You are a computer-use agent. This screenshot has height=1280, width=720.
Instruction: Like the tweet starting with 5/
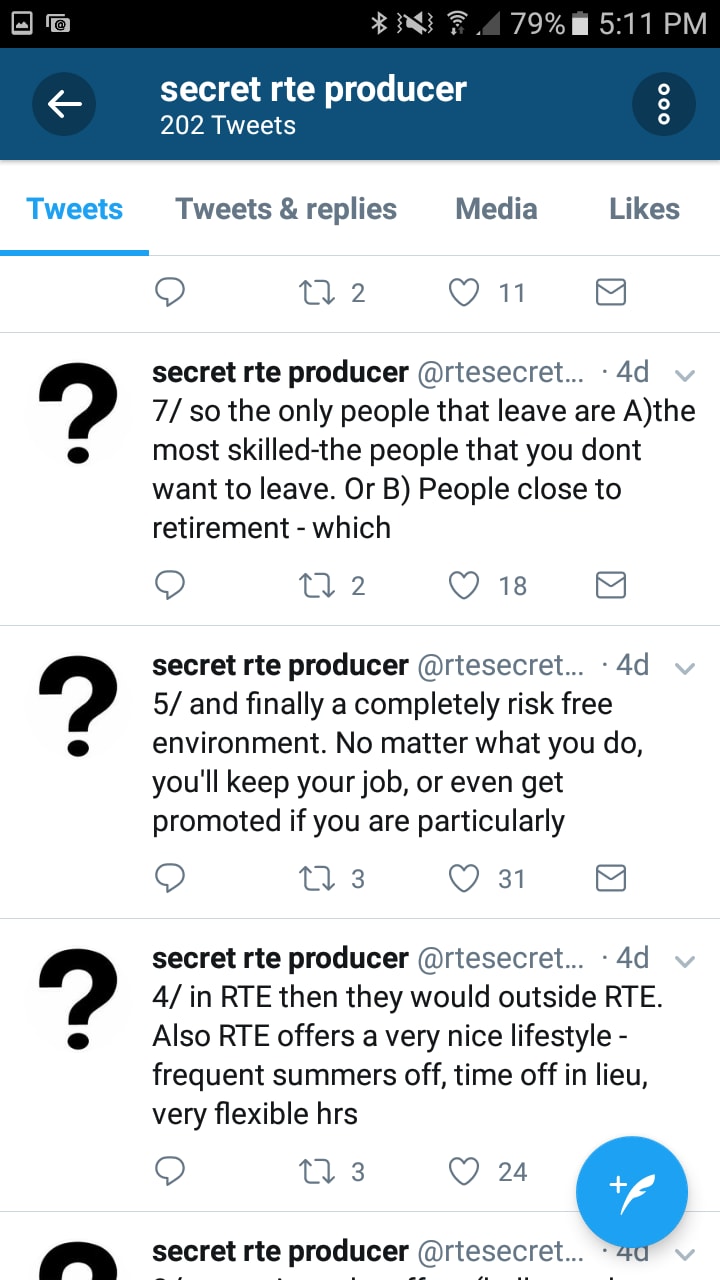pos(464,878)
